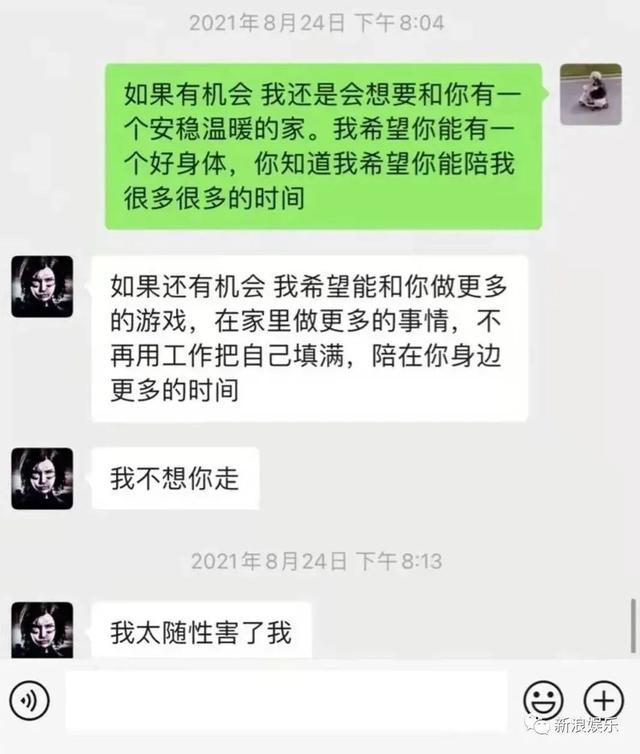
Task: Open the emoji sticker panel
Action: coord(543,699)
